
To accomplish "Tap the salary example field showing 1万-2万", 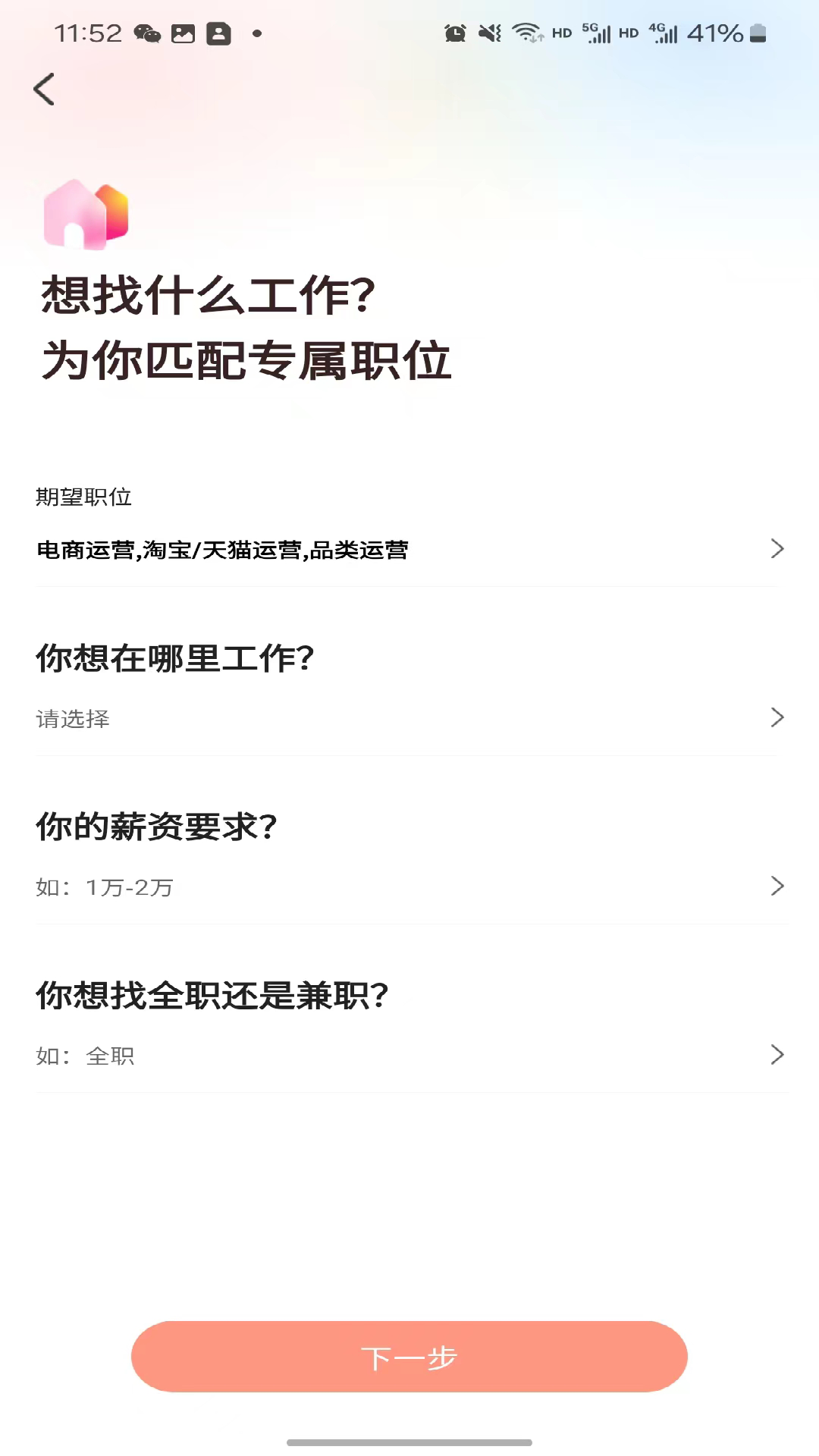I will tap(104, 887).
